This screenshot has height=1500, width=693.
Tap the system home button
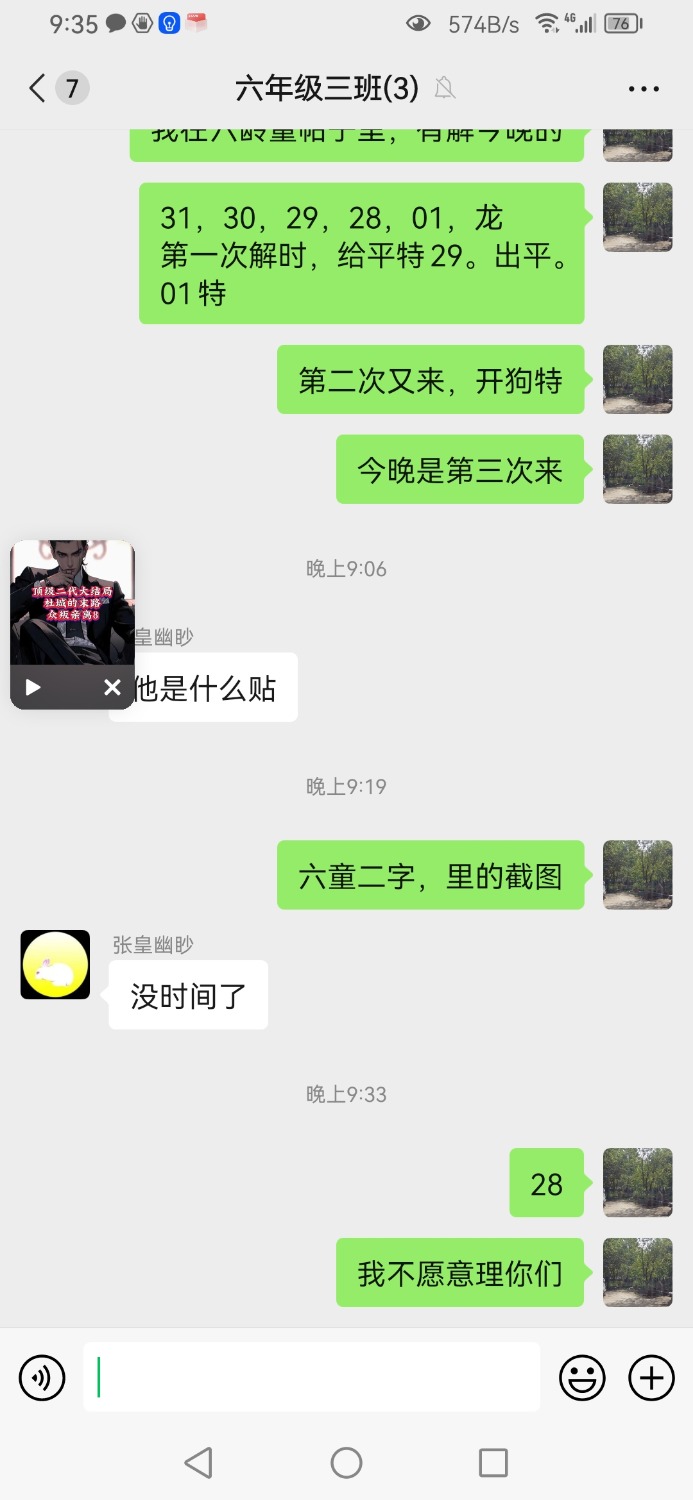(x=346, y=1463)
